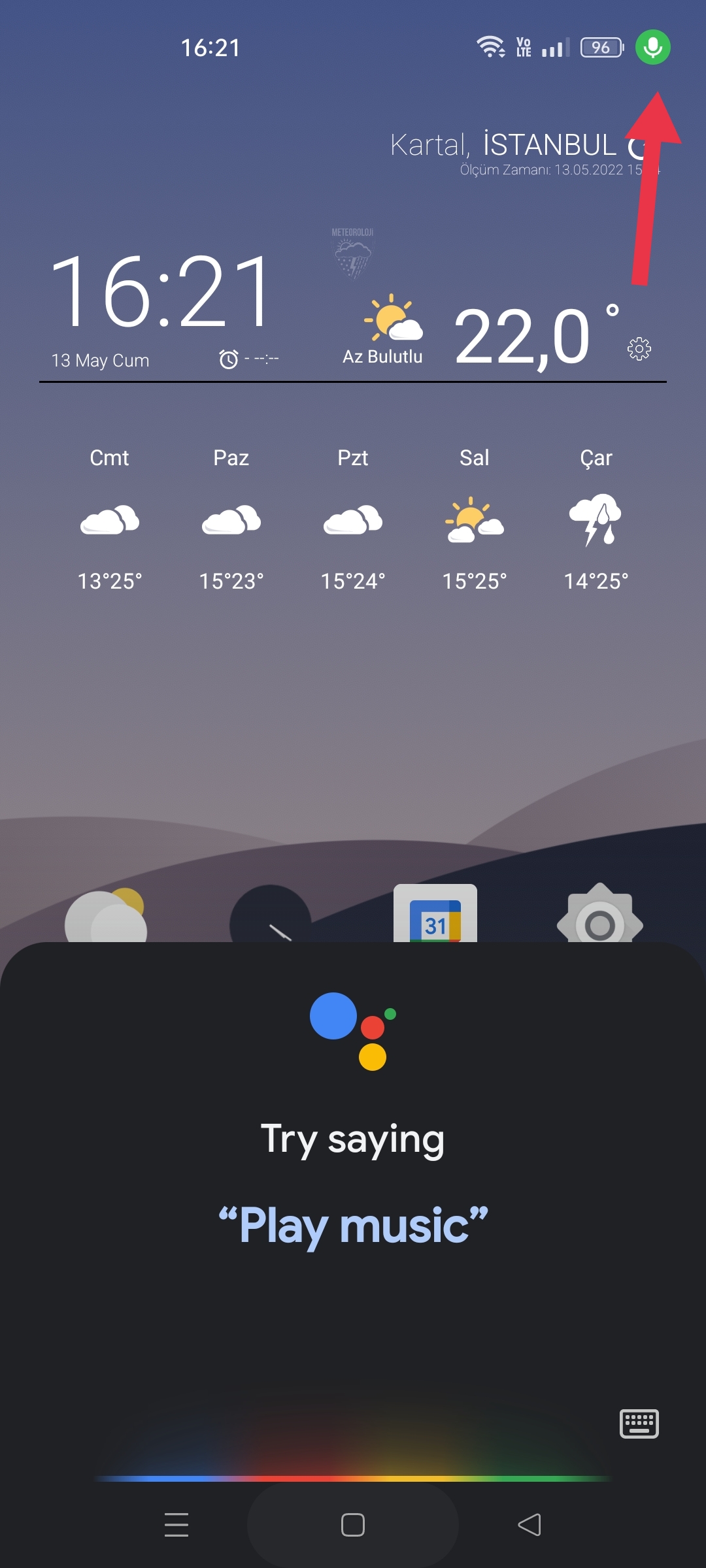Open the weather widget settings gear

pyautogui.click(x=639, y=349)
